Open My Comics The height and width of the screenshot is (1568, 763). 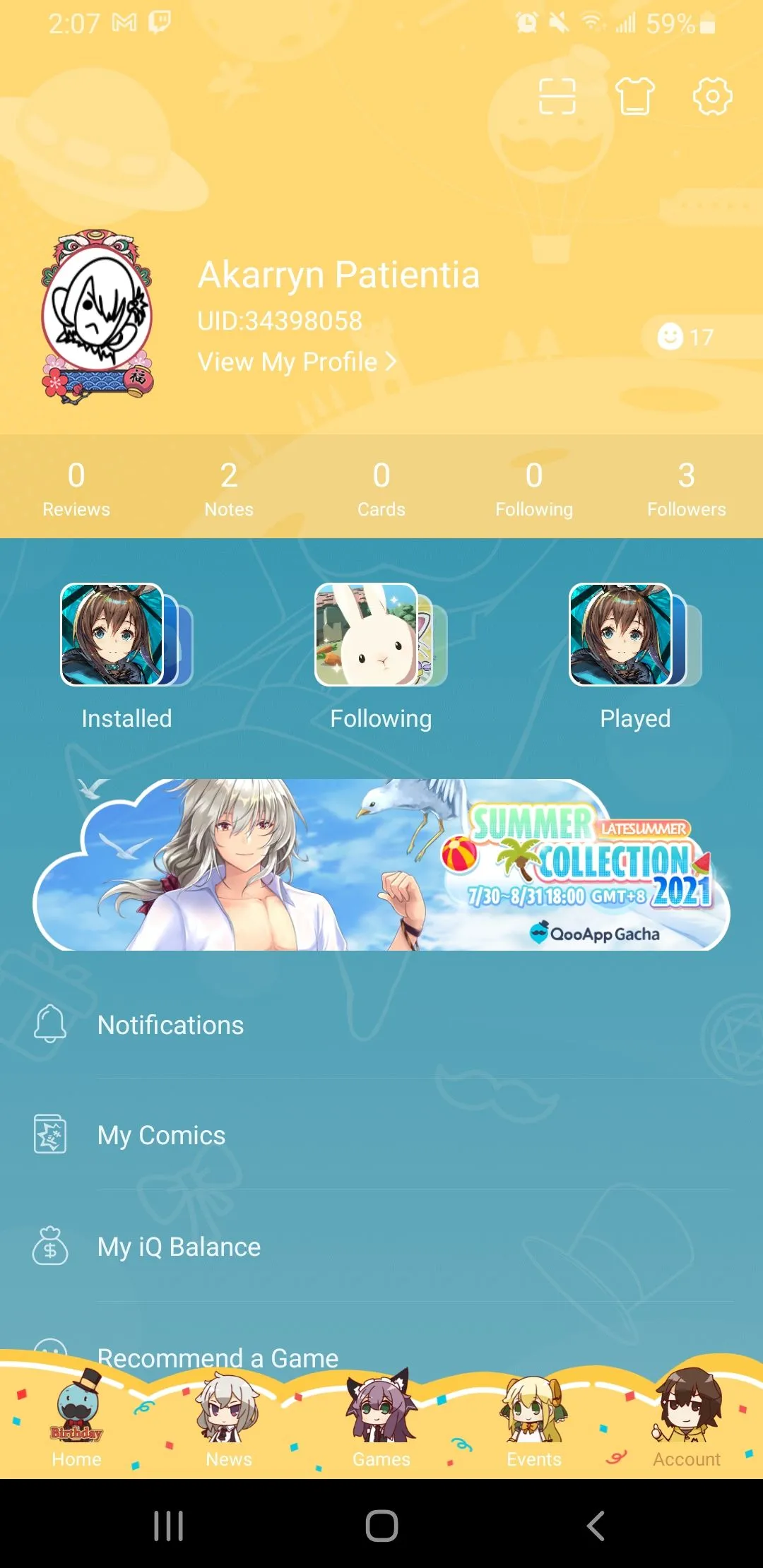click(161, 1135)
